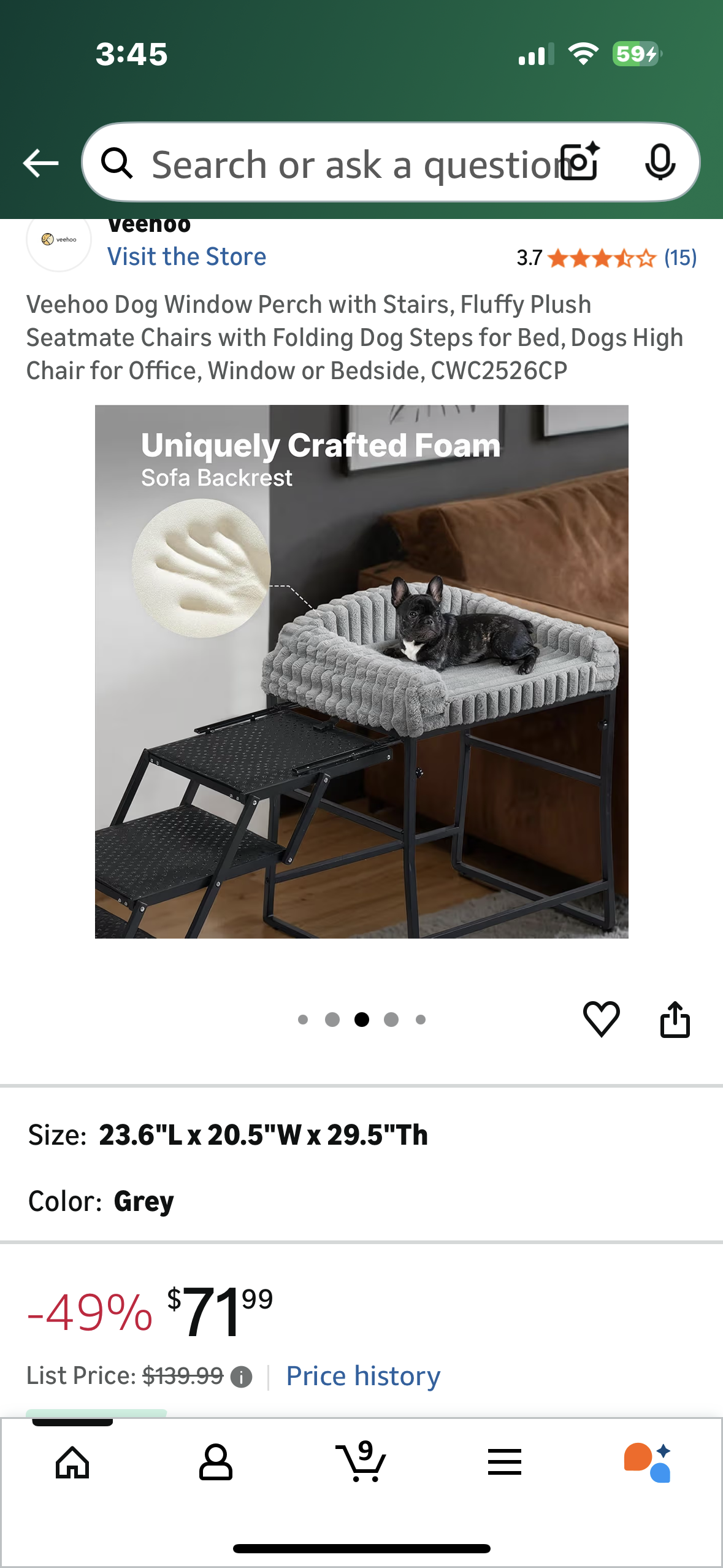Start voice search with microphone
This screenshot has height=1568, width=723.
tap(660, 162)
